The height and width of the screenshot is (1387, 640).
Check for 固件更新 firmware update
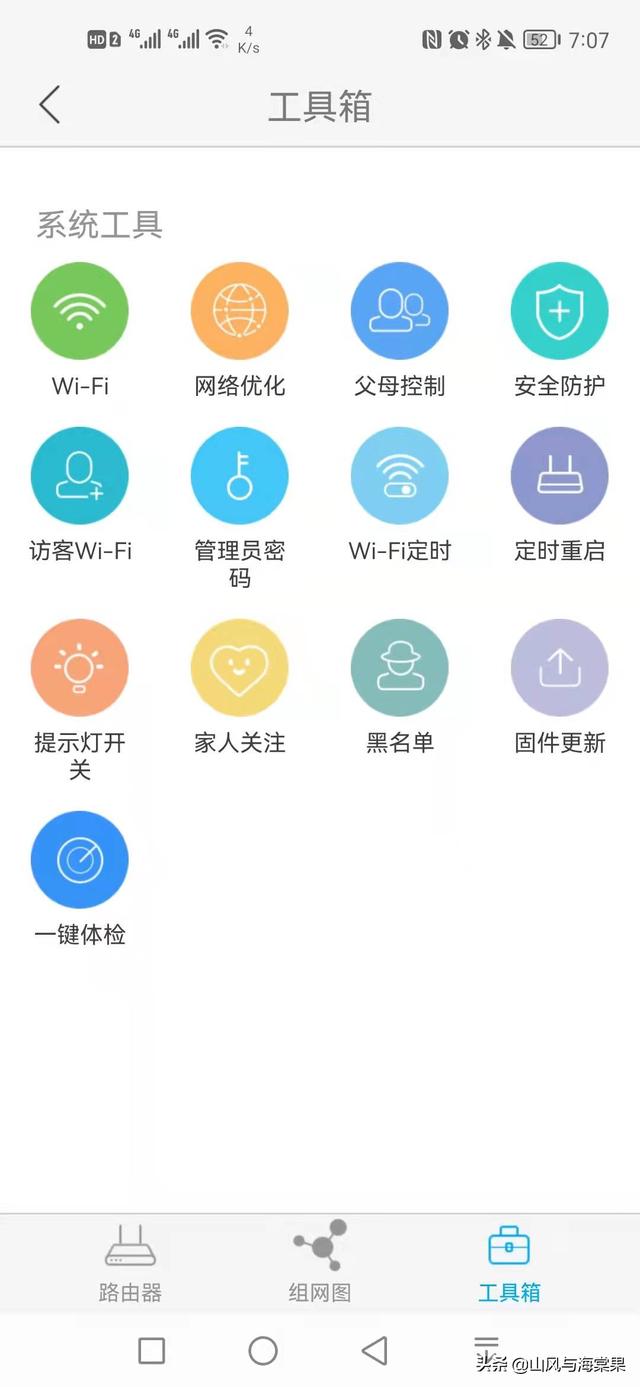pyautogui.click(x=559, y=668)
